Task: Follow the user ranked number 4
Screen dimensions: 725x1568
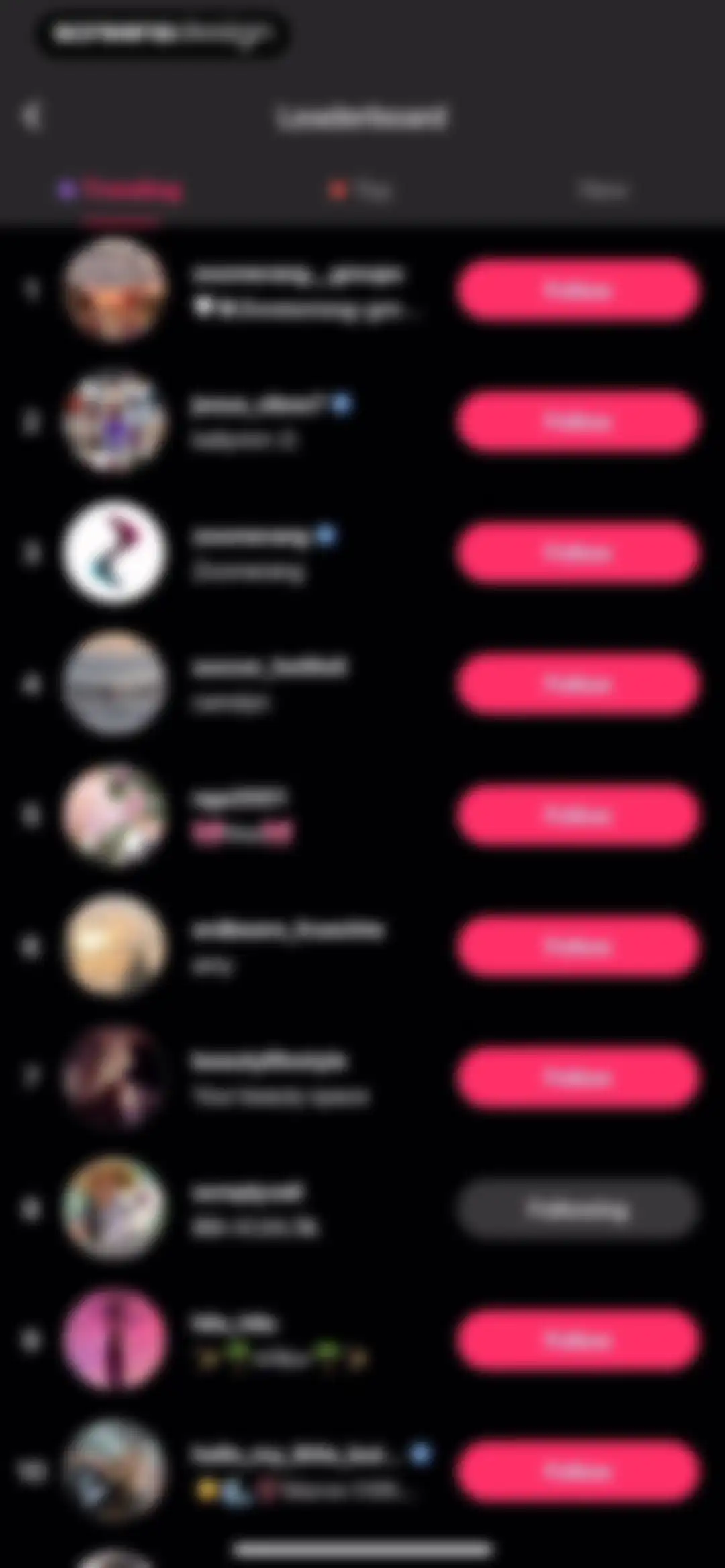Action: pos(578,684)
